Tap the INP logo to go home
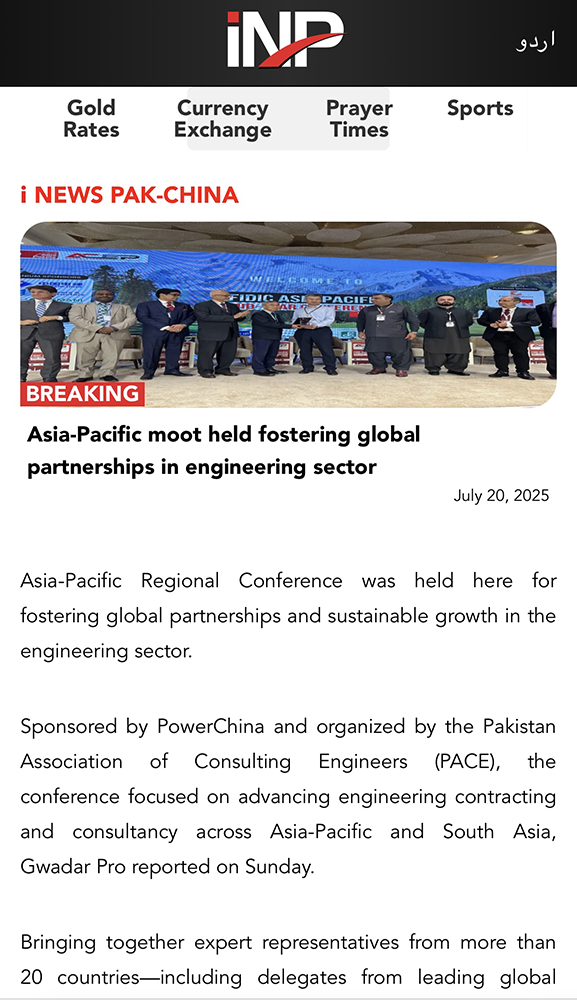Image resolution: width=577 pixels, height=1000 pixels. [286, 39]
